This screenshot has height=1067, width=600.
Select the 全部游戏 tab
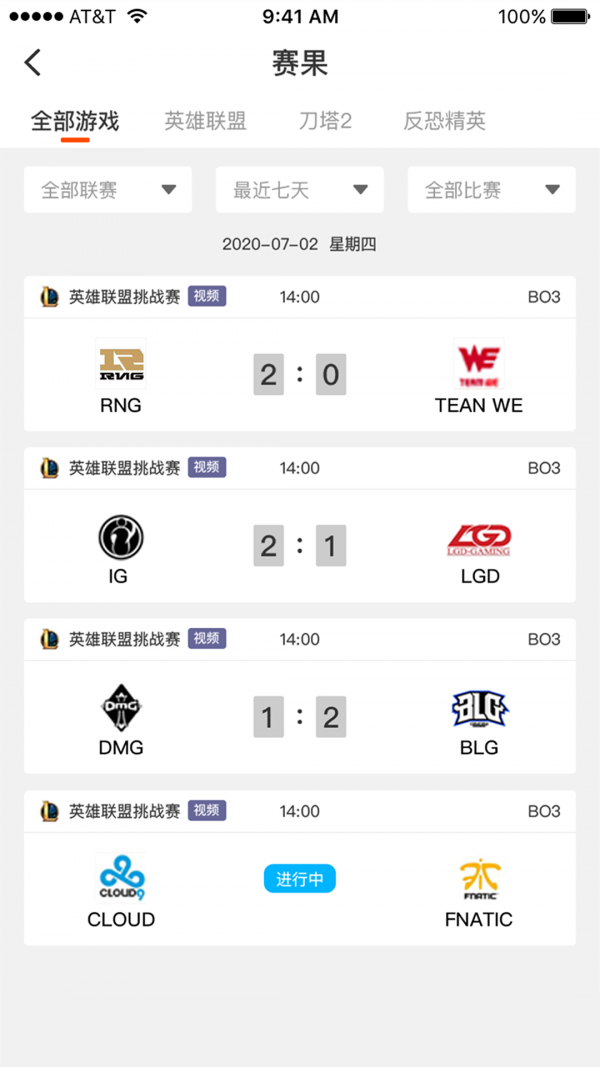pyautogui.click(x=75, y=122)
